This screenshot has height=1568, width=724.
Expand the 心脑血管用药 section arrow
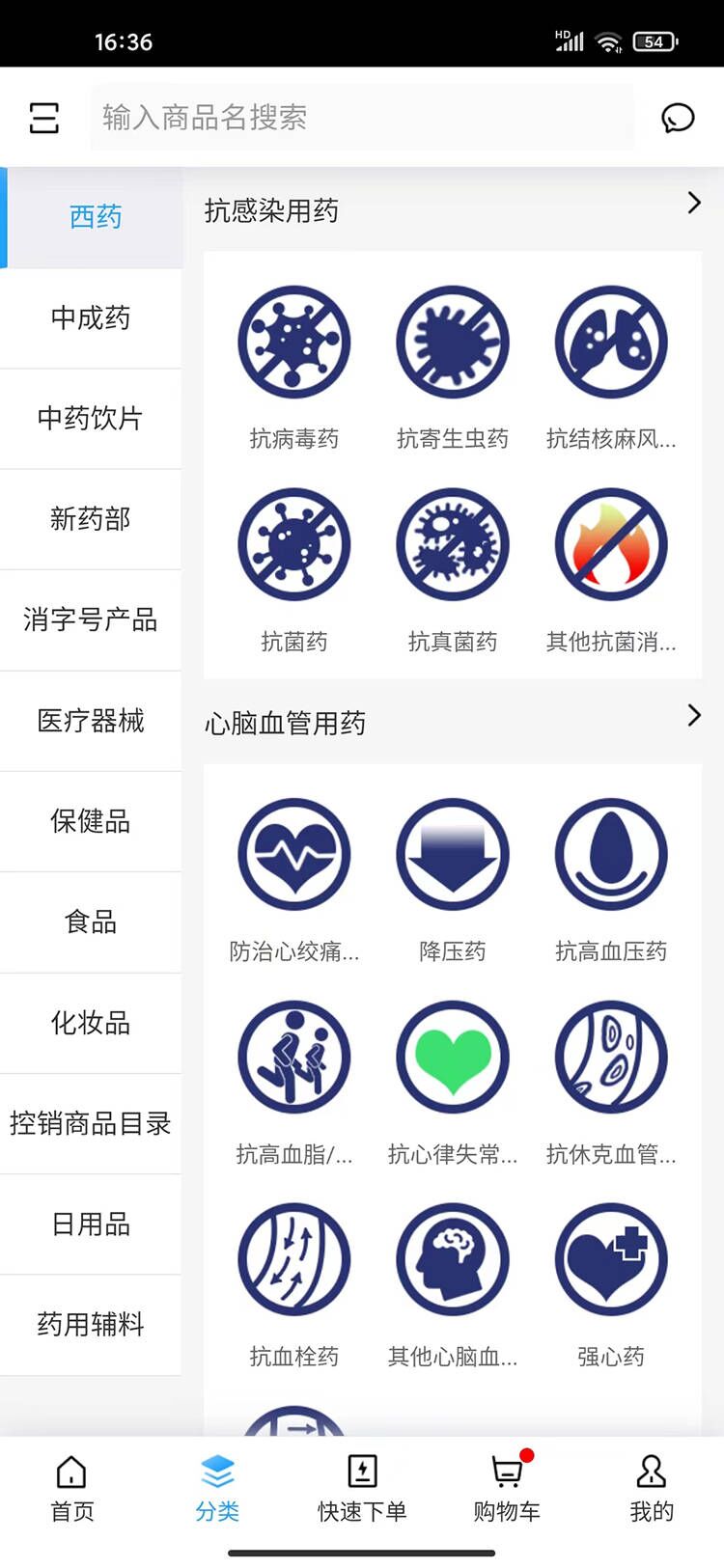693,715
